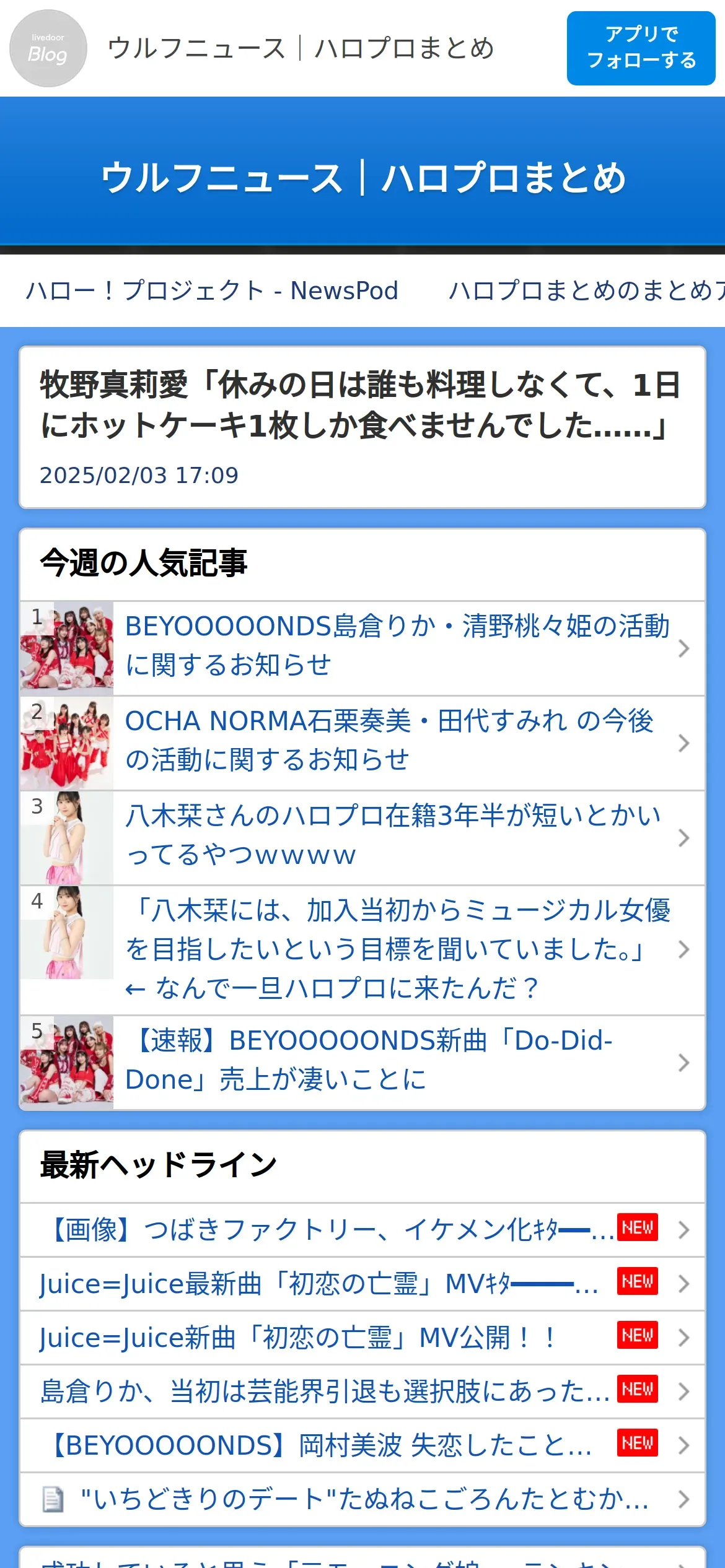Open ranking 4 article about ミュージカル女優

[x=362, y=949]
